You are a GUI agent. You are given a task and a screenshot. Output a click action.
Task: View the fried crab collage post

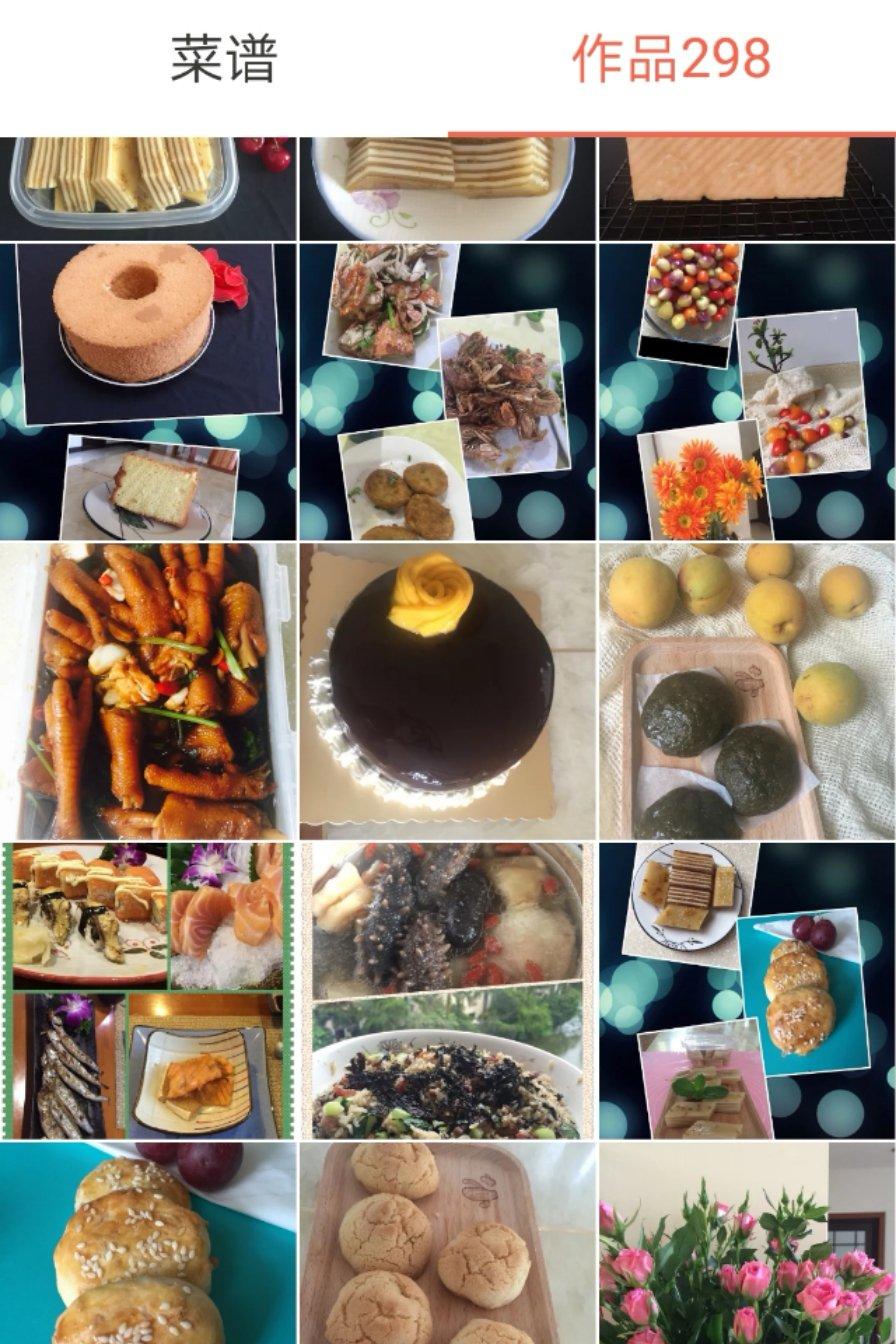pyautogui.click(x=447, y=391)
